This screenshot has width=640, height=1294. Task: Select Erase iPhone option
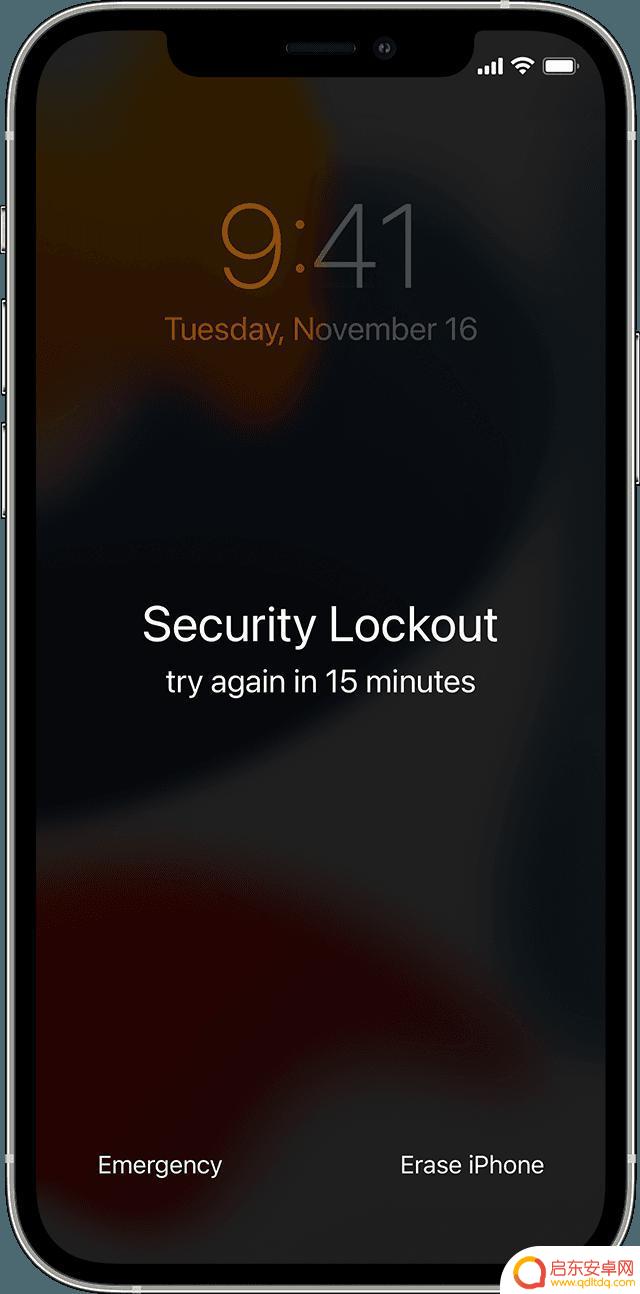click(472, 1165)
